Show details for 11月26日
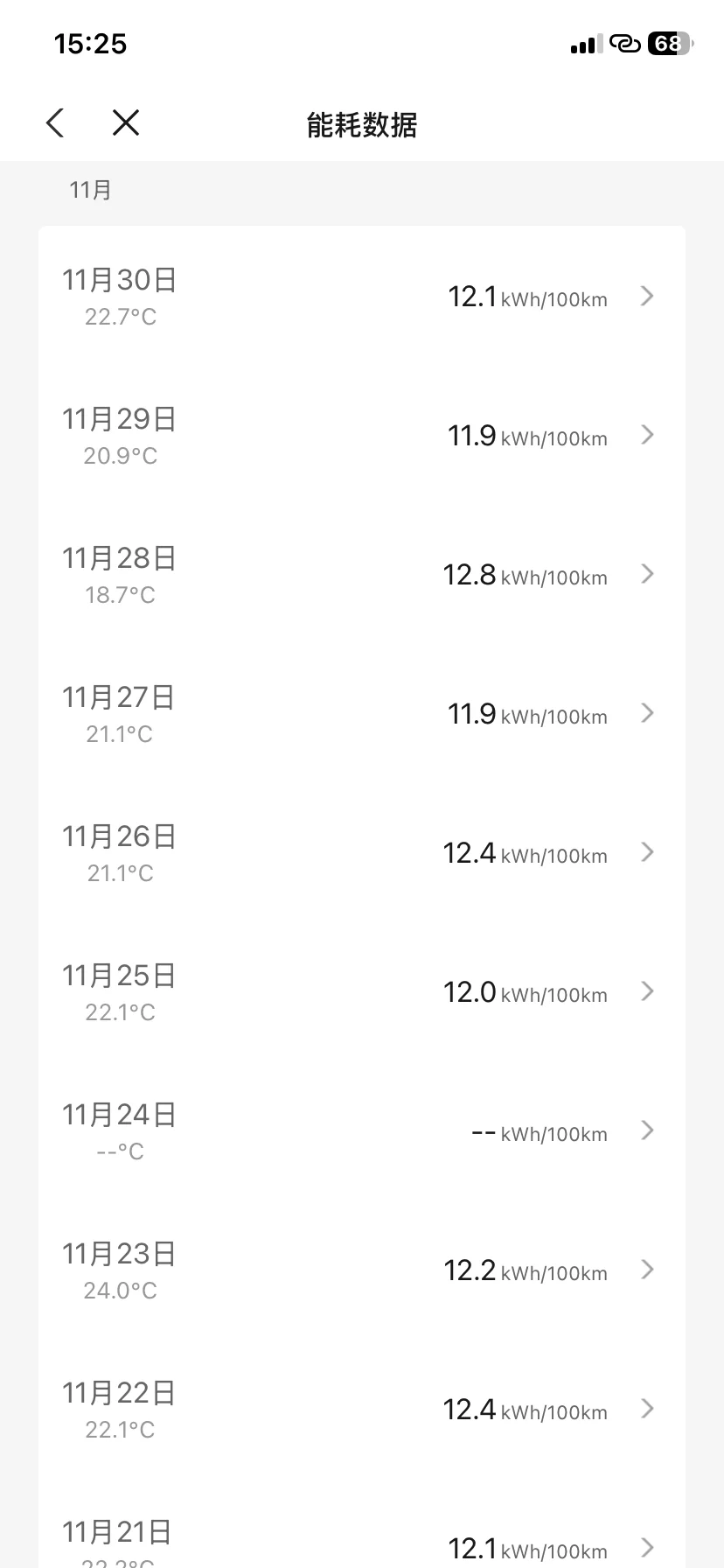Image resolution: width=724 pixels, height=1568 pixels. coord(361,853)
